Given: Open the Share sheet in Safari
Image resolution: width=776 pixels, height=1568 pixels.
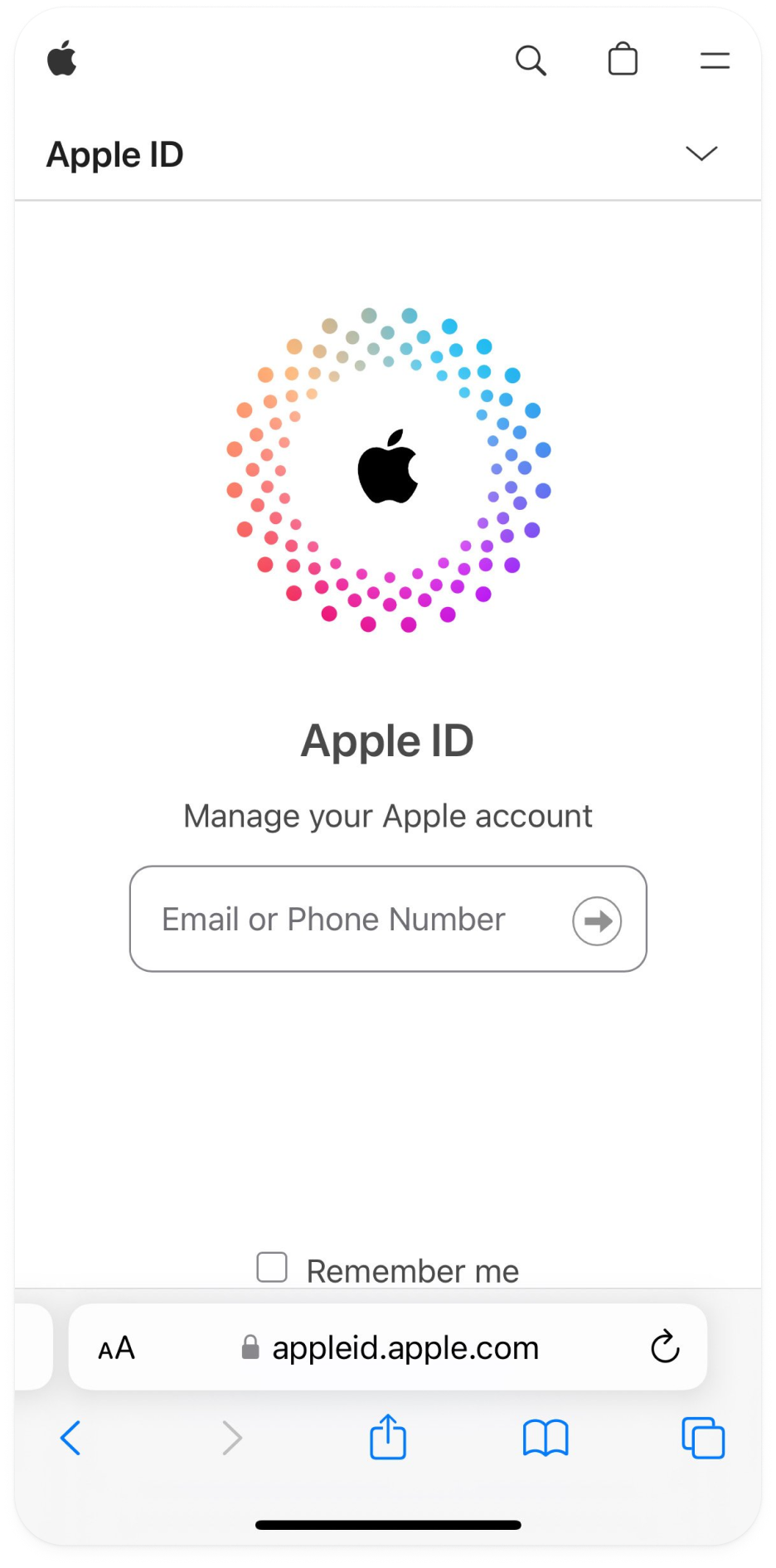Looking at the screenshot, I should (x=387, y=1439).
